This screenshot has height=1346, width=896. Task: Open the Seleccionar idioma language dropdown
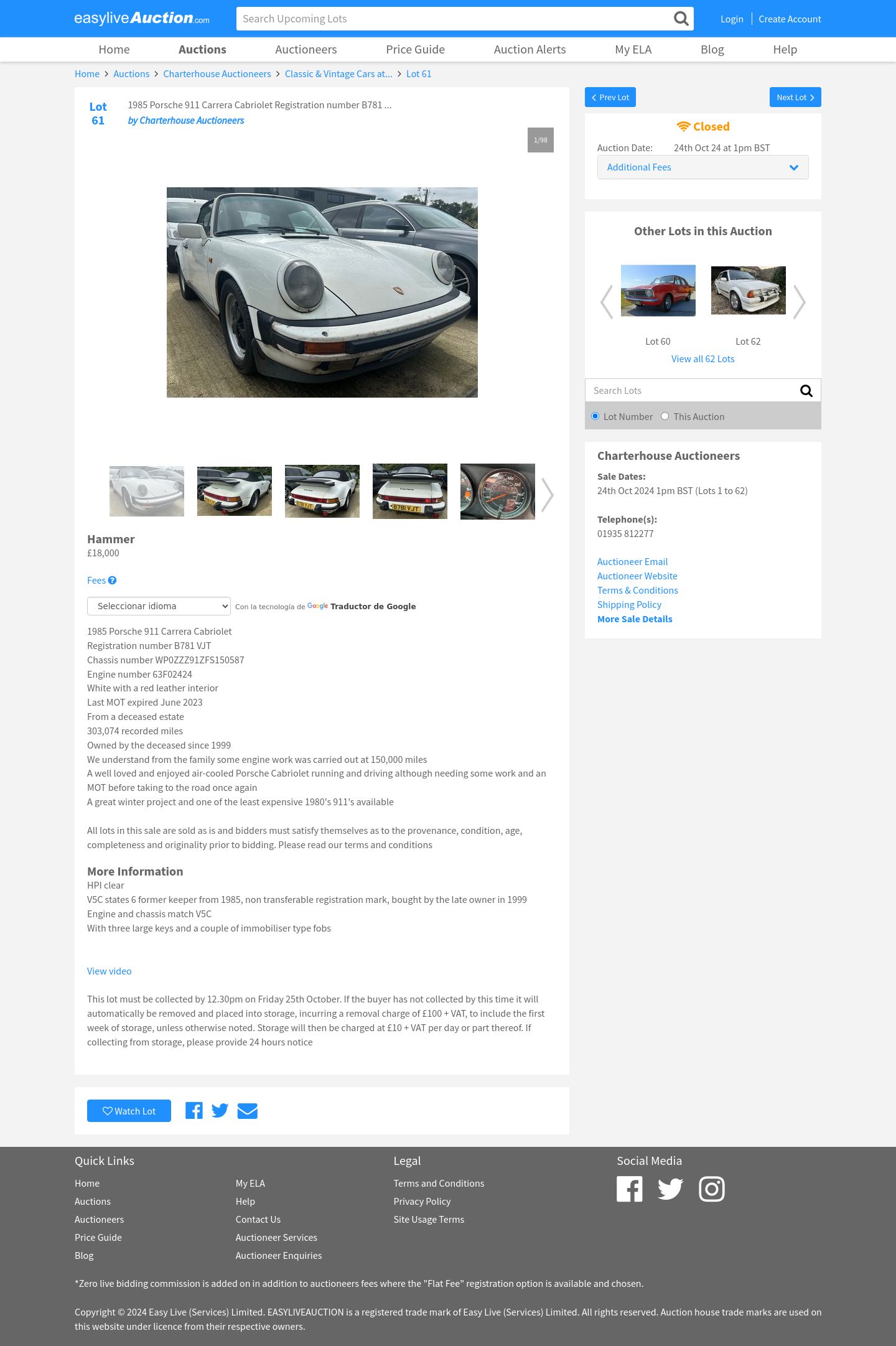[159, 606]
